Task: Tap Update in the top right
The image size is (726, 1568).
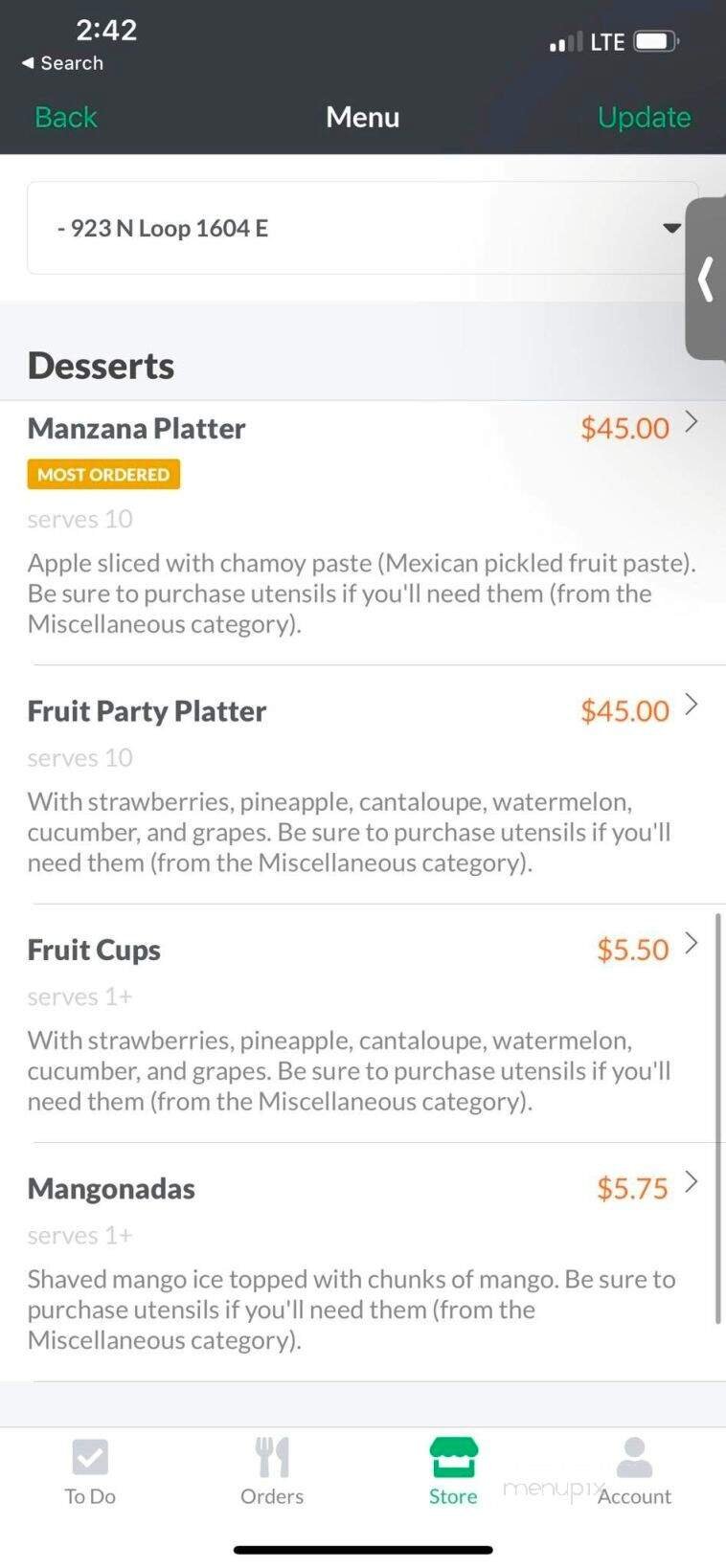Action: pyautogui.click(x=644, y=117)
